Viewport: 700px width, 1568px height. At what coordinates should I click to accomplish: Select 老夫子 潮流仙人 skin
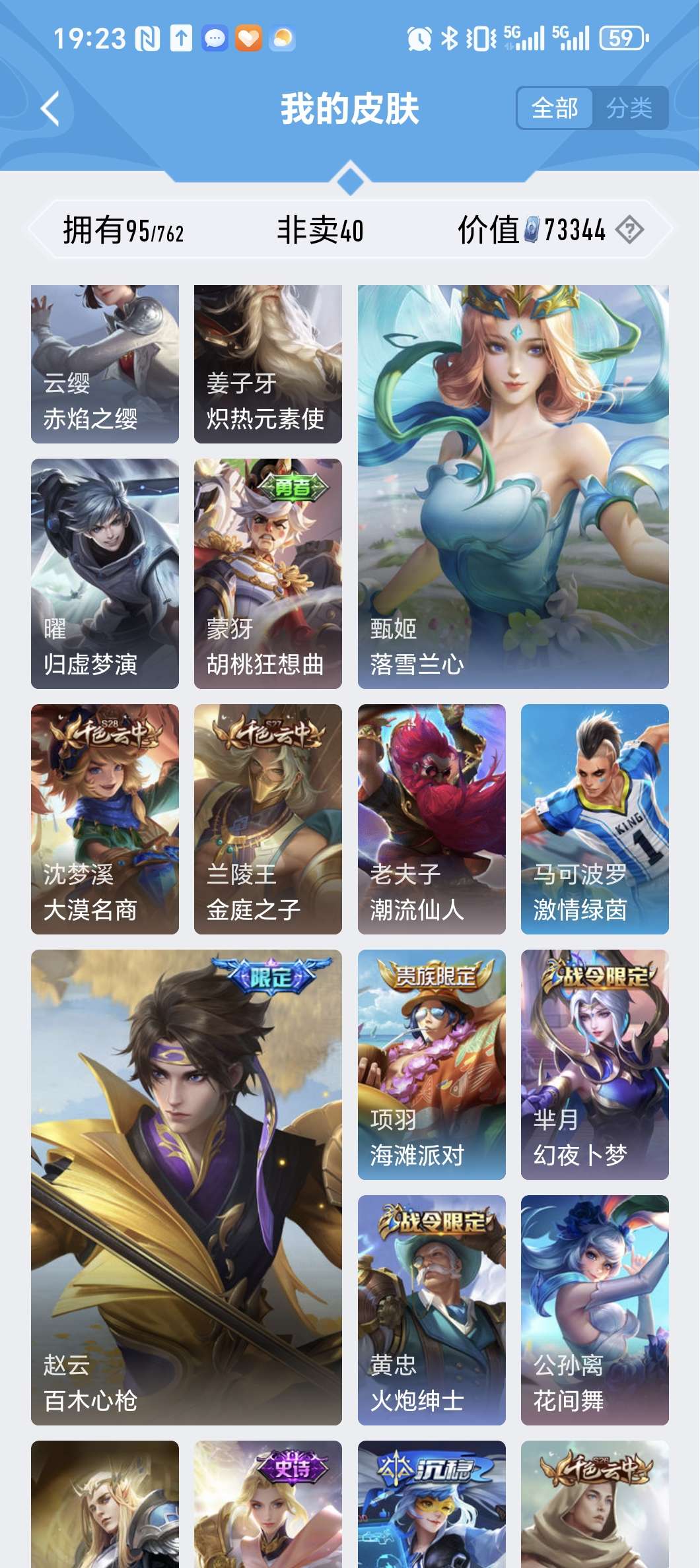point(432,819)
